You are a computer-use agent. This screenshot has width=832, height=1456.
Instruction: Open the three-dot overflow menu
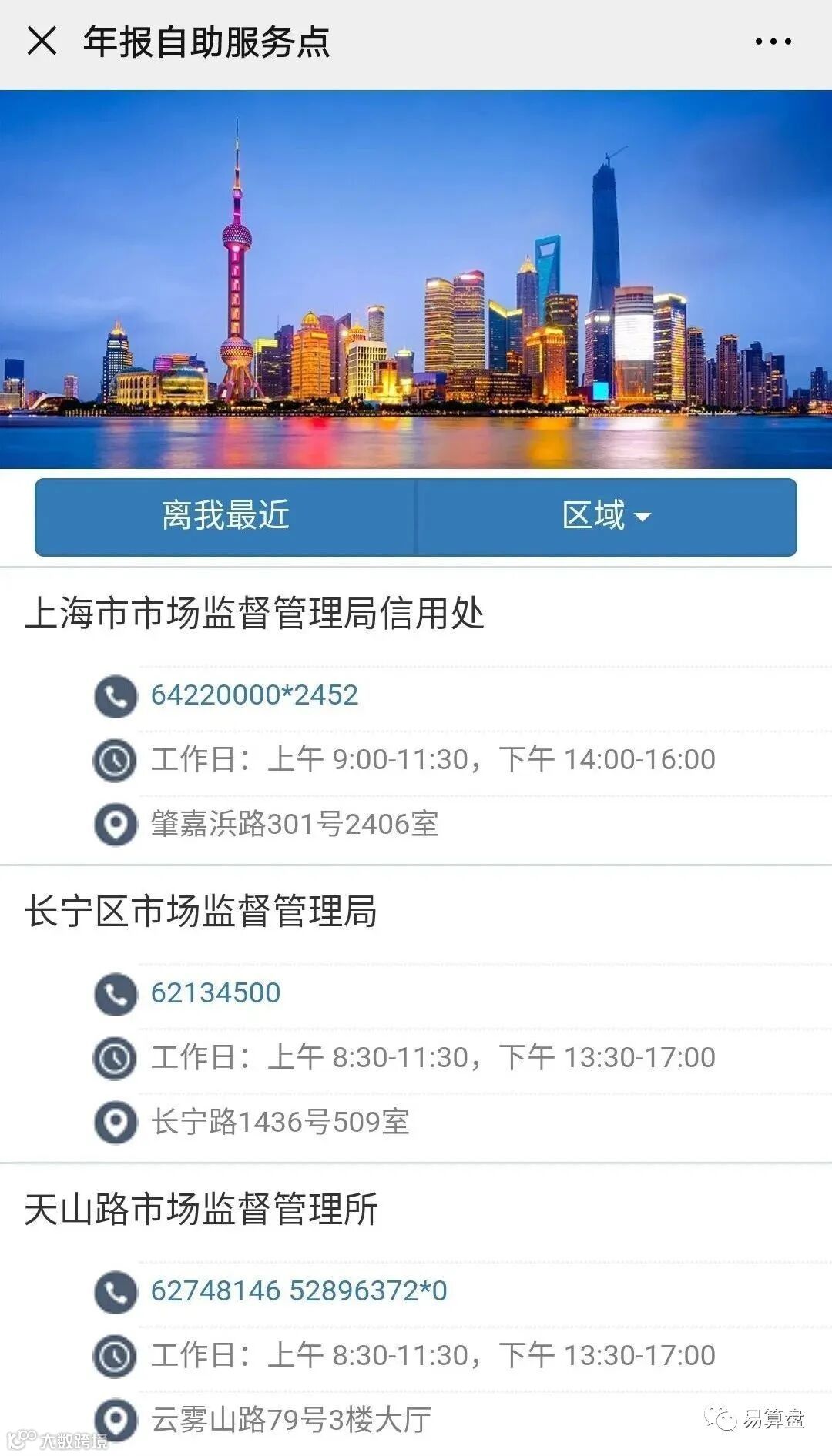point(773,42)
